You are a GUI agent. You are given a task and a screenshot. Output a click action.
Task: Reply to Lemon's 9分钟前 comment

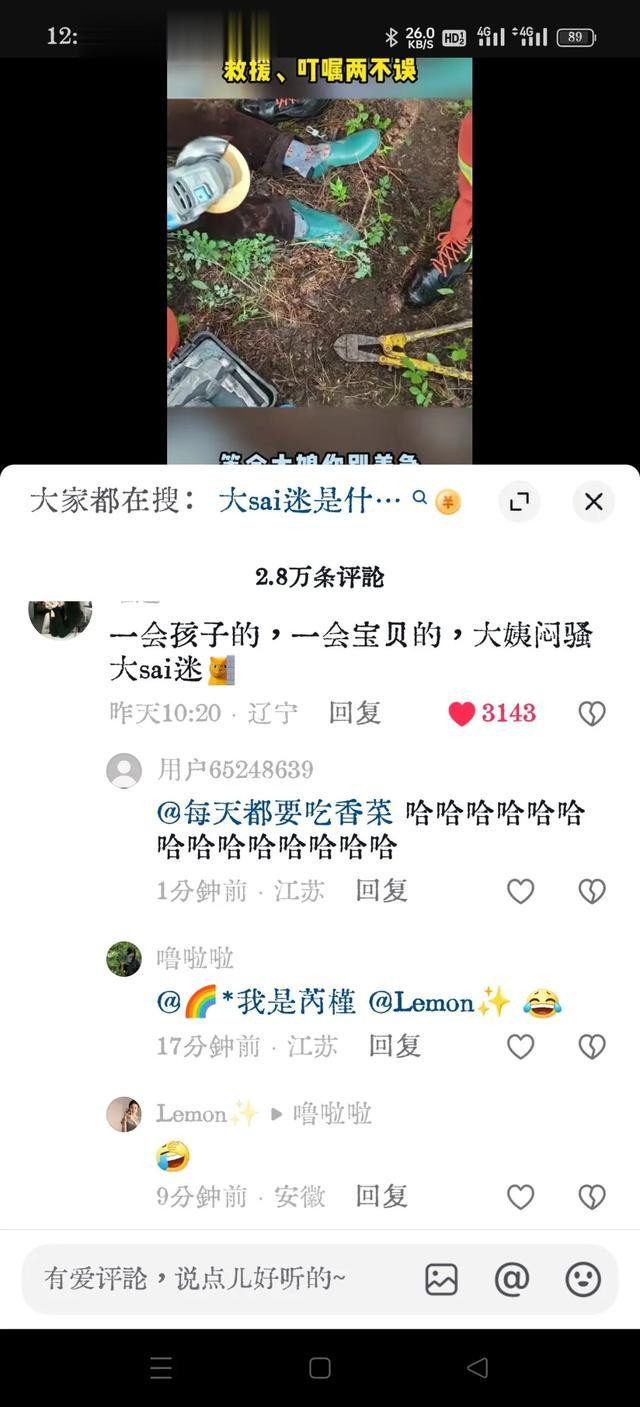(x=382, y=1196)
